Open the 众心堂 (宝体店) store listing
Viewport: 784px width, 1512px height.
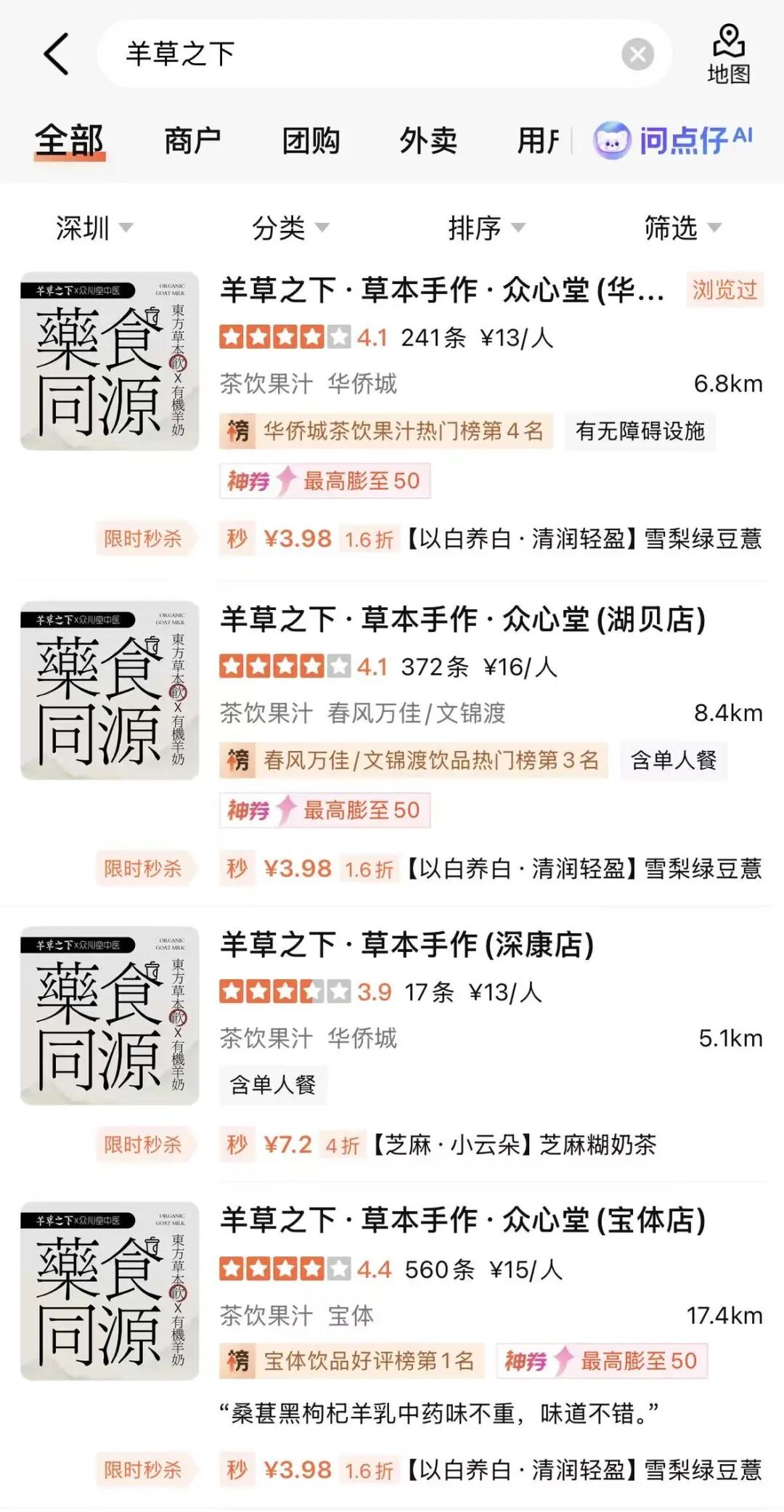coord(462,1220)
